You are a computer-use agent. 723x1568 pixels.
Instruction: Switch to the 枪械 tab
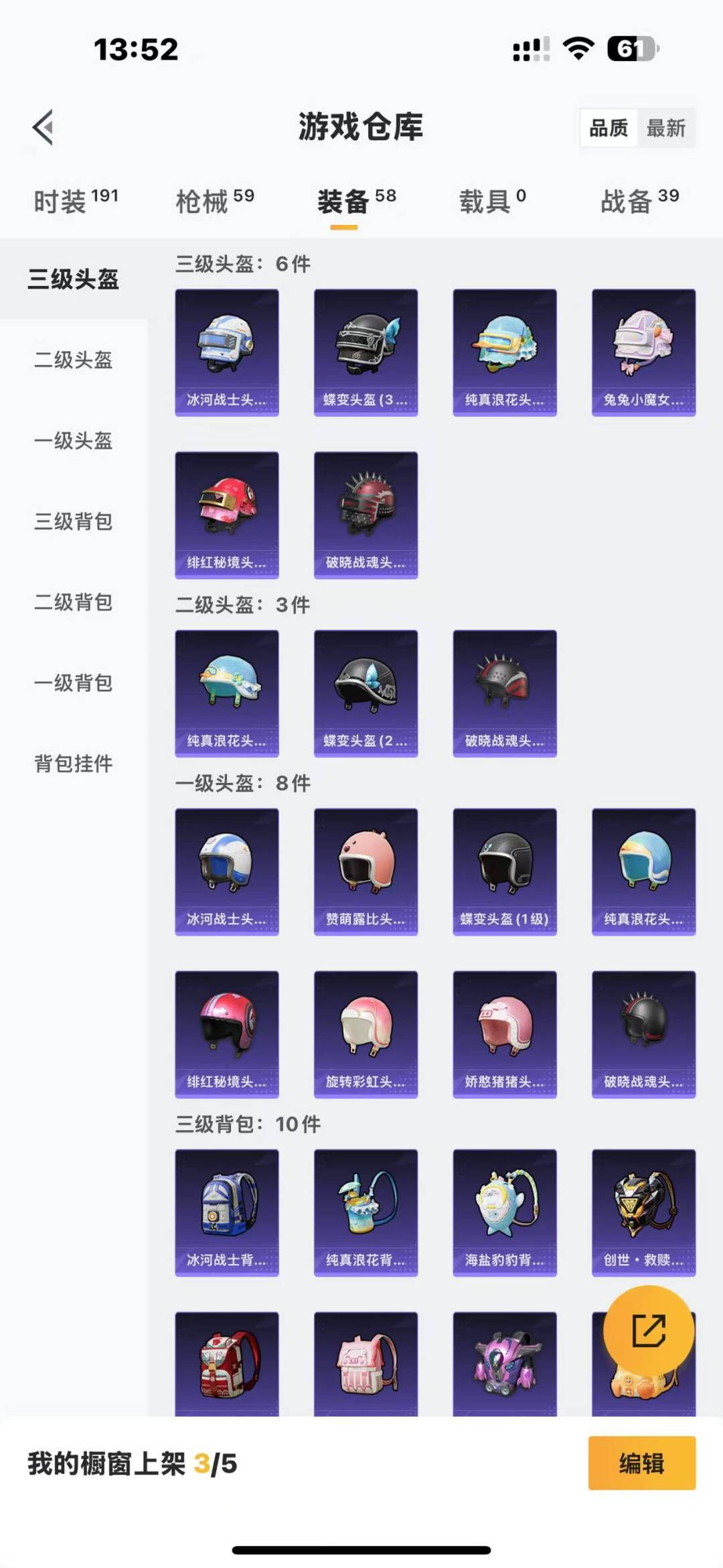pyautogui.click(x=215, y=201)
